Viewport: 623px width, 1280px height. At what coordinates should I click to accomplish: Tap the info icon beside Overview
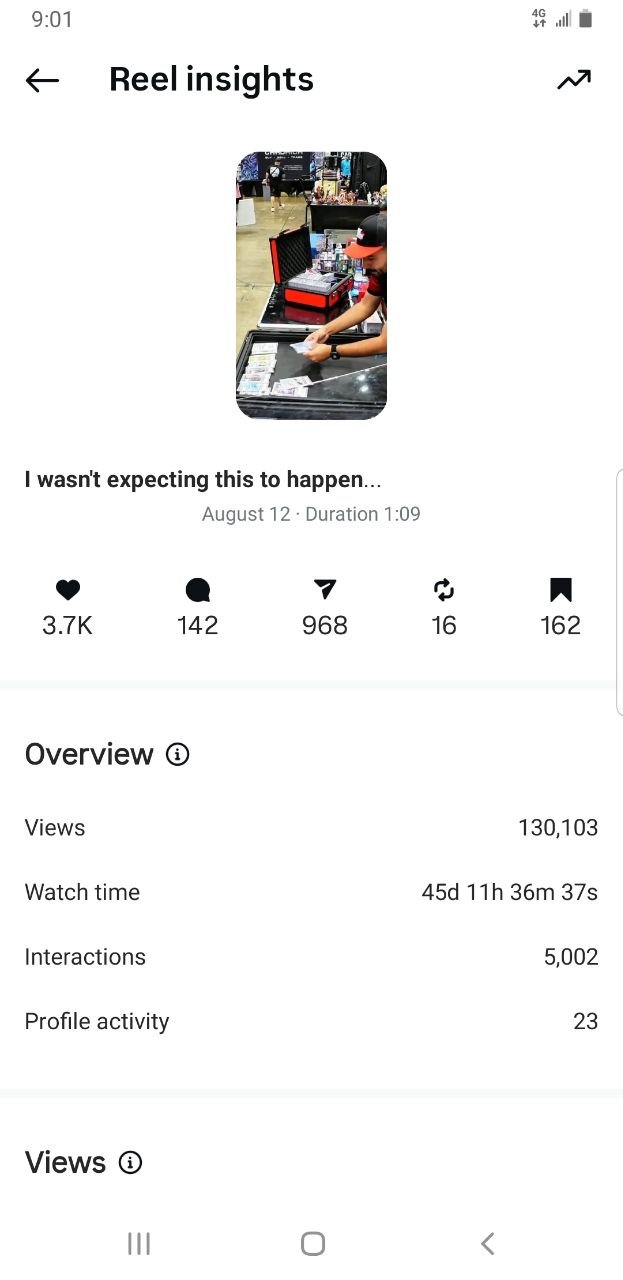(x=177, y=754)
